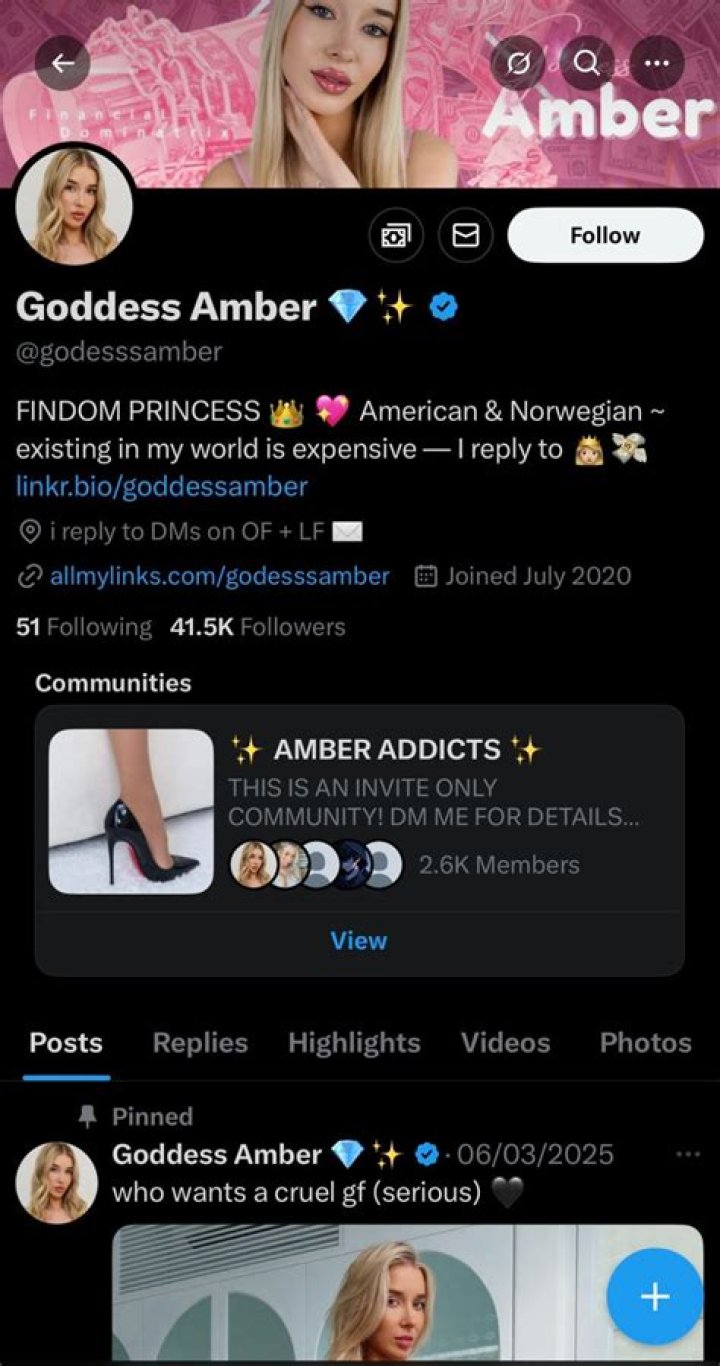Click the media/tip icon beside the envelope
The image size is (720, 1366).
tap(397, 234)
